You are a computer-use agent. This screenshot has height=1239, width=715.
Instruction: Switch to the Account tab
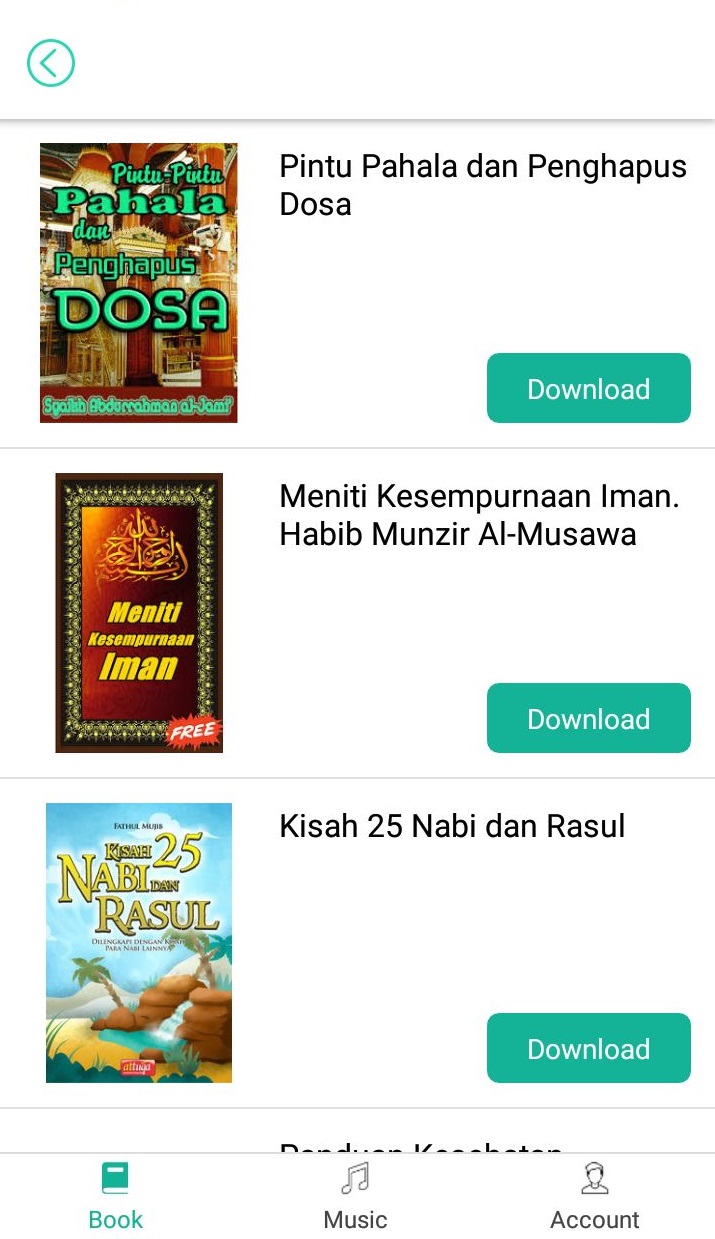tap(594, 1197)
